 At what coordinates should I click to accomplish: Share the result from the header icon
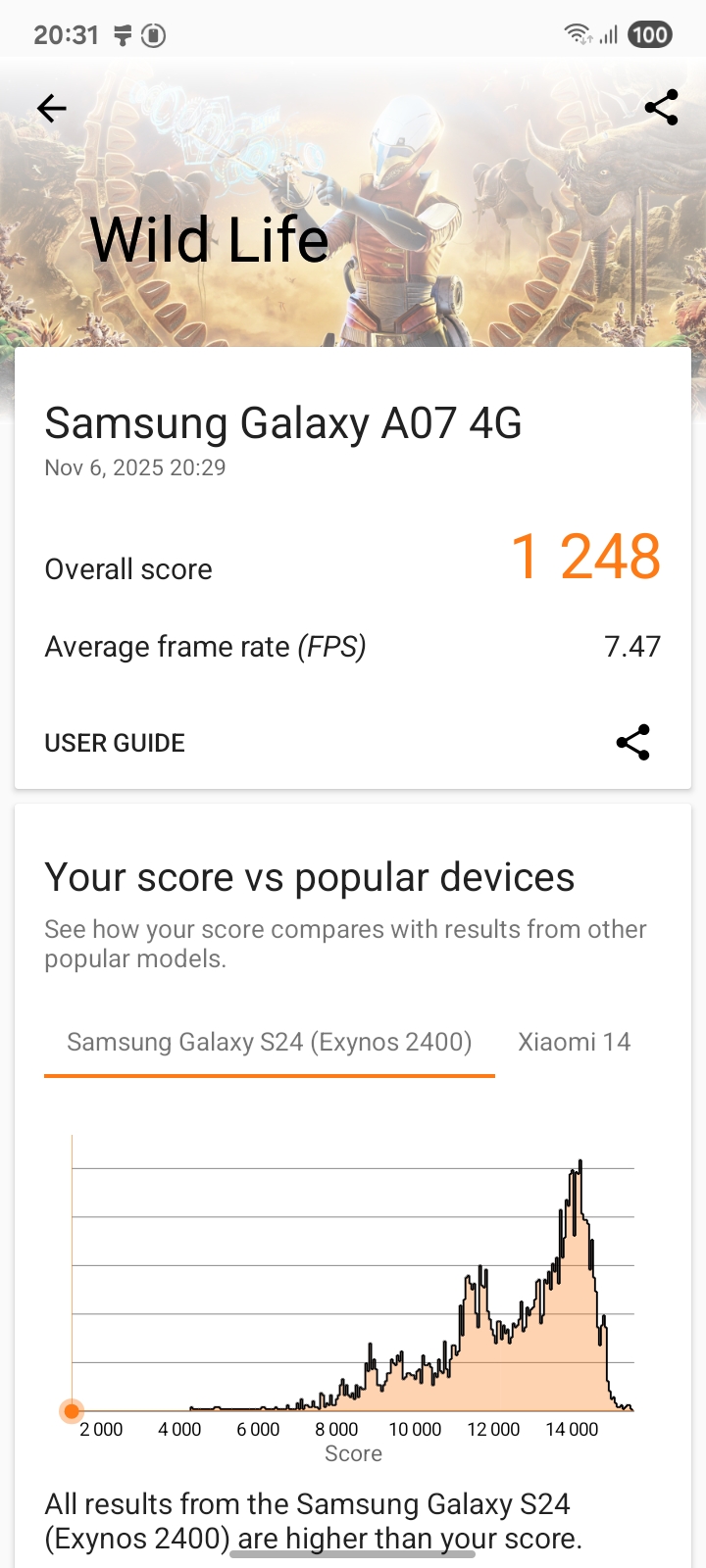(662, 108)
